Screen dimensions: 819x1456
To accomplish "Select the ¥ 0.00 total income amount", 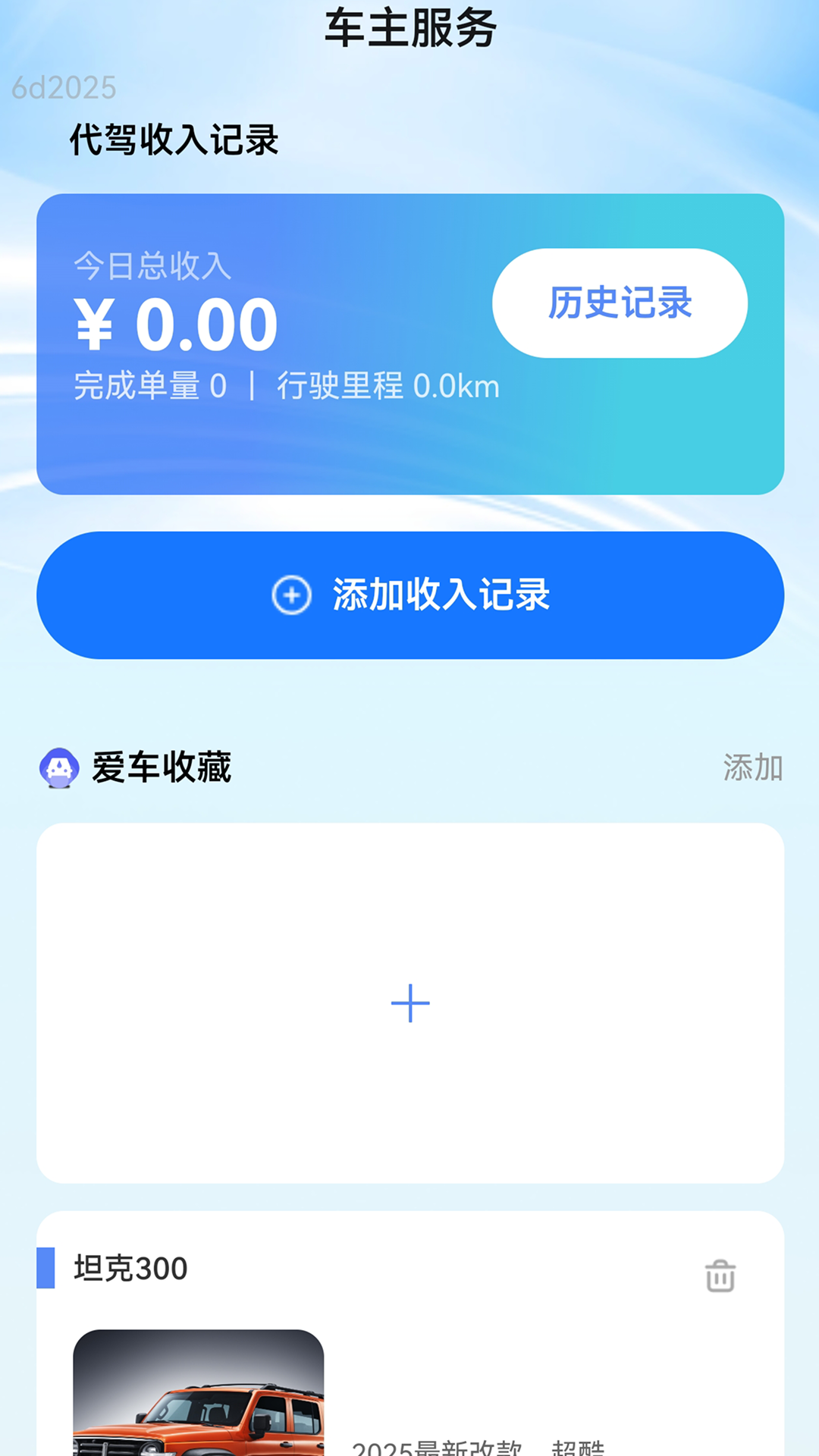I will coord(173,322).
